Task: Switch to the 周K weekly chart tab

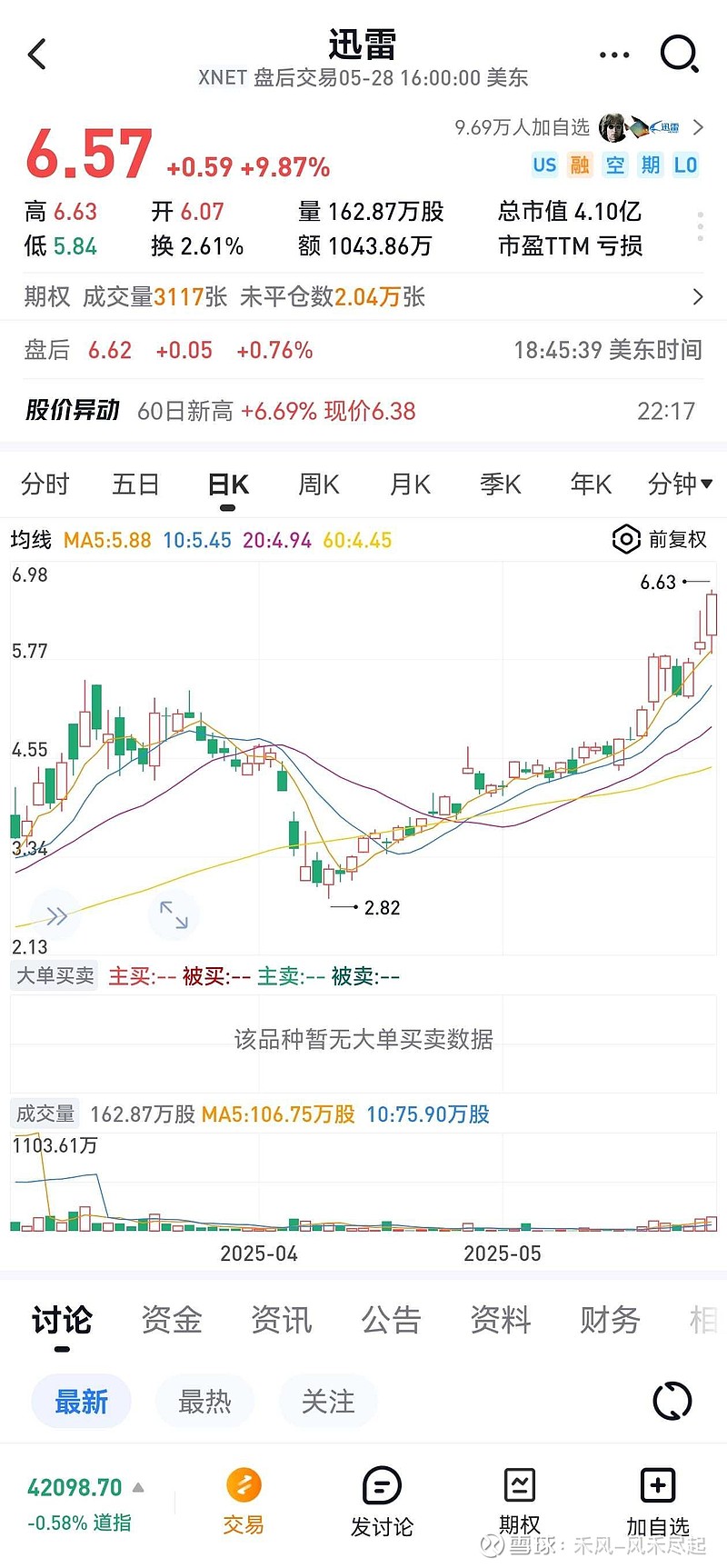Action: coord(318,484)
